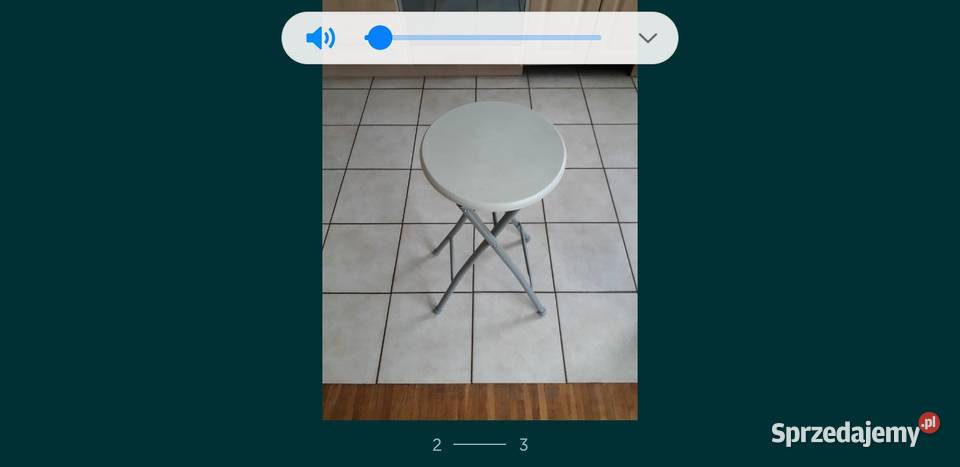Tap the volume slider track
The height and width of the screenshot is (467, 960).
(x=490, y=38)
